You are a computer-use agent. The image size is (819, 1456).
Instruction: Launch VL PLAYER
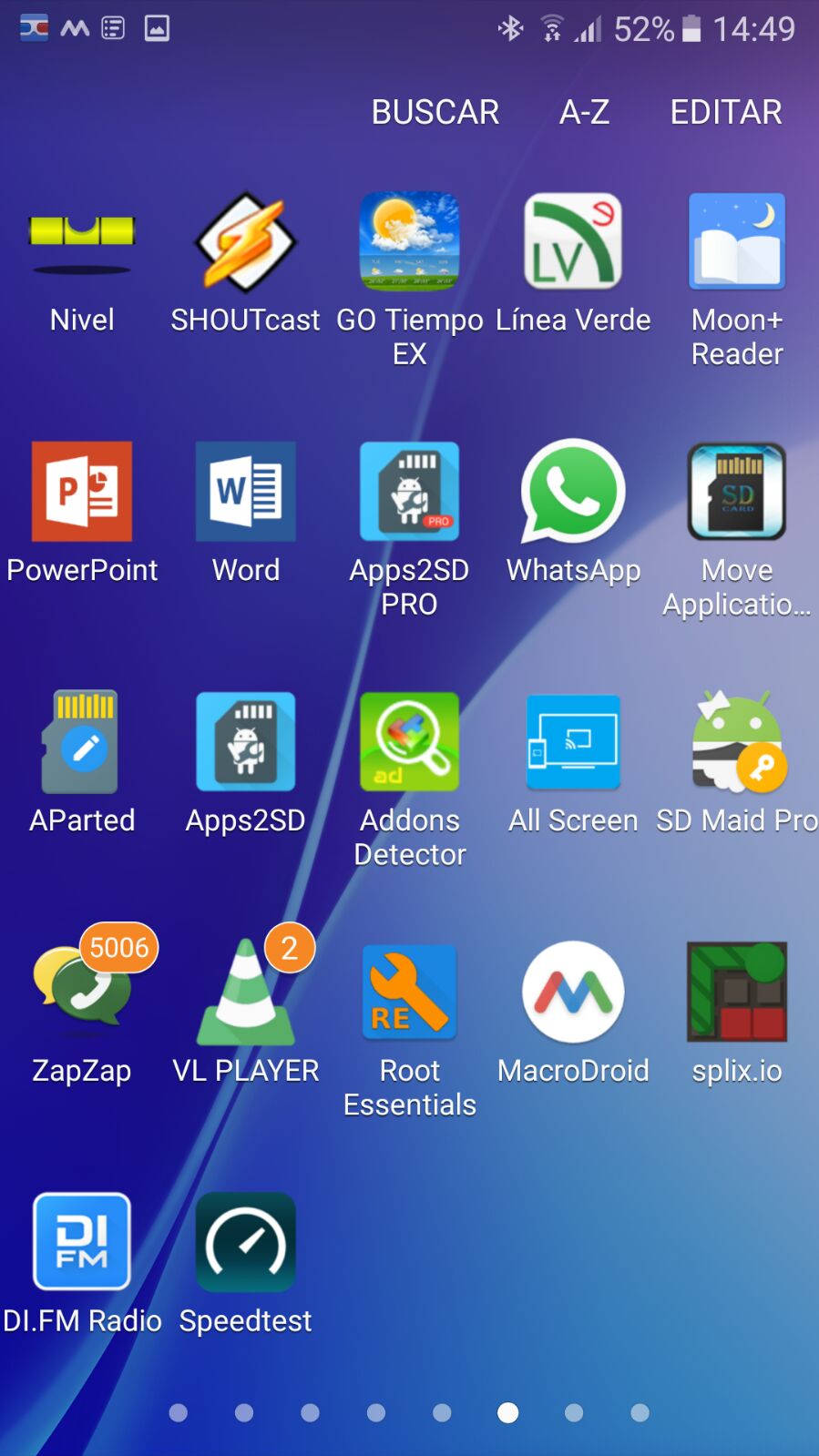click(245, 993)
